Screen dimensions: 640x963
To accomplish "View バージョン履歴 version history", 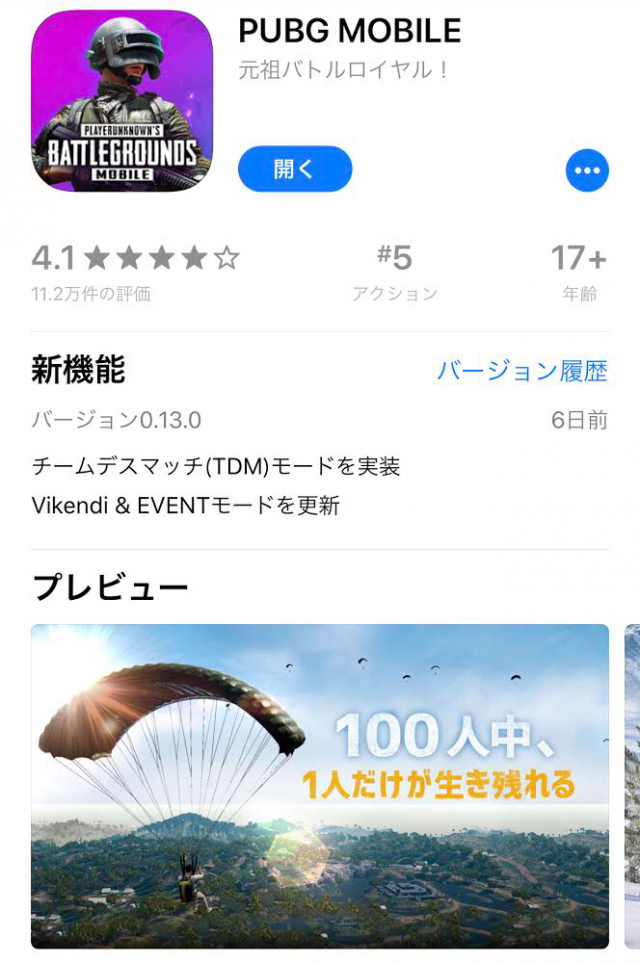I will 522,371.
